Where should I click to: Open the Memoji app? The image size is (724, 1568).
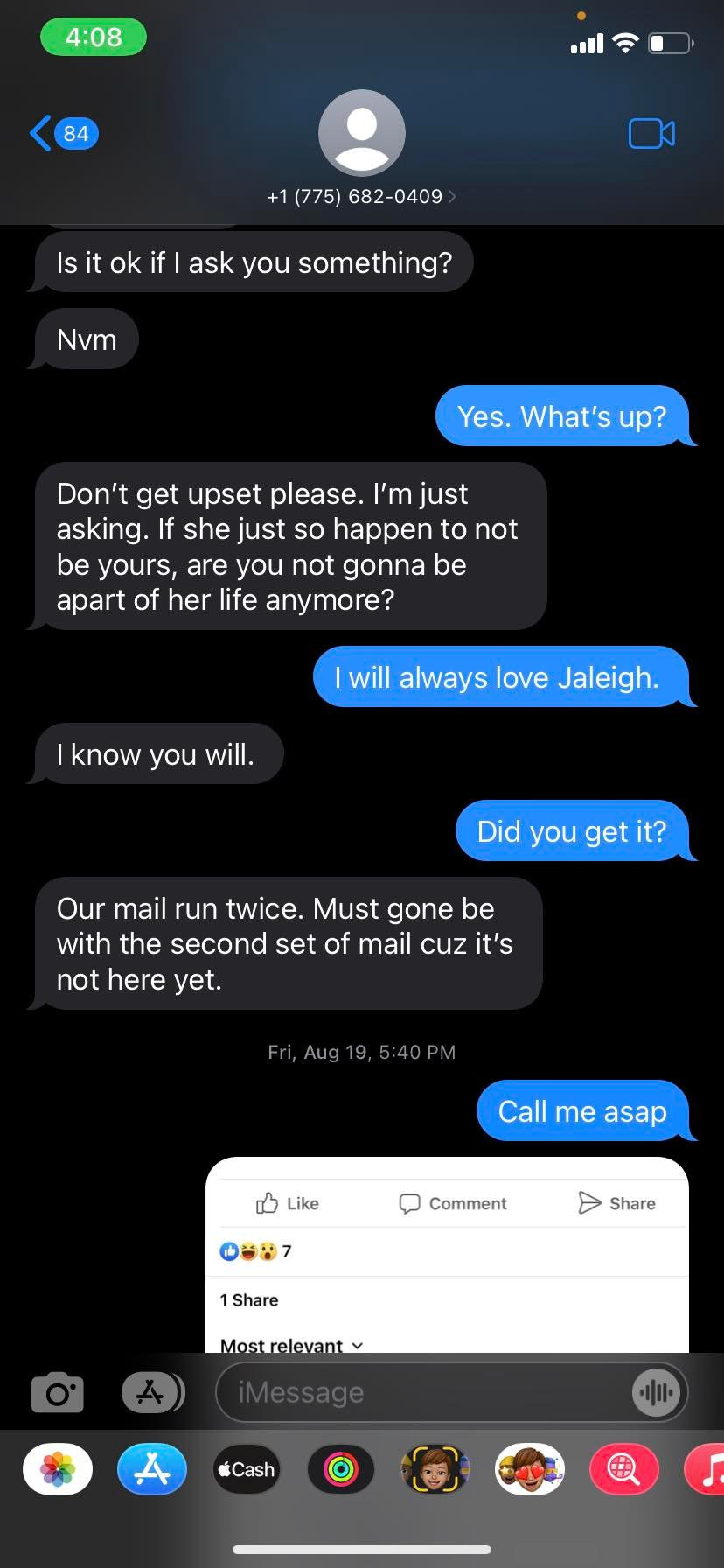coord(435,1469)
